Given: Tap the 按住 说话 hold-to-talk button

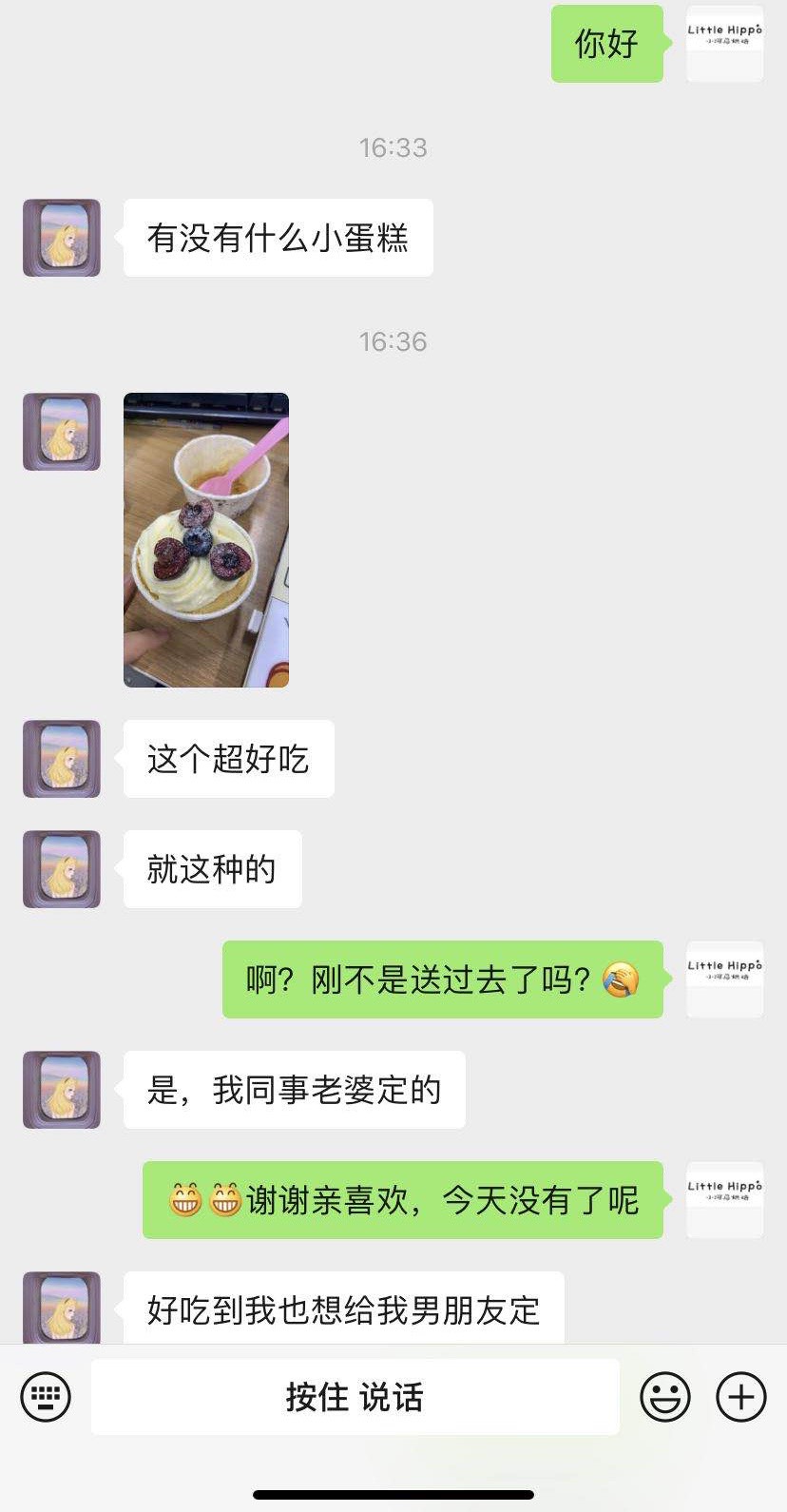Looking at the screenshot, I should [x=355, y=1397].
